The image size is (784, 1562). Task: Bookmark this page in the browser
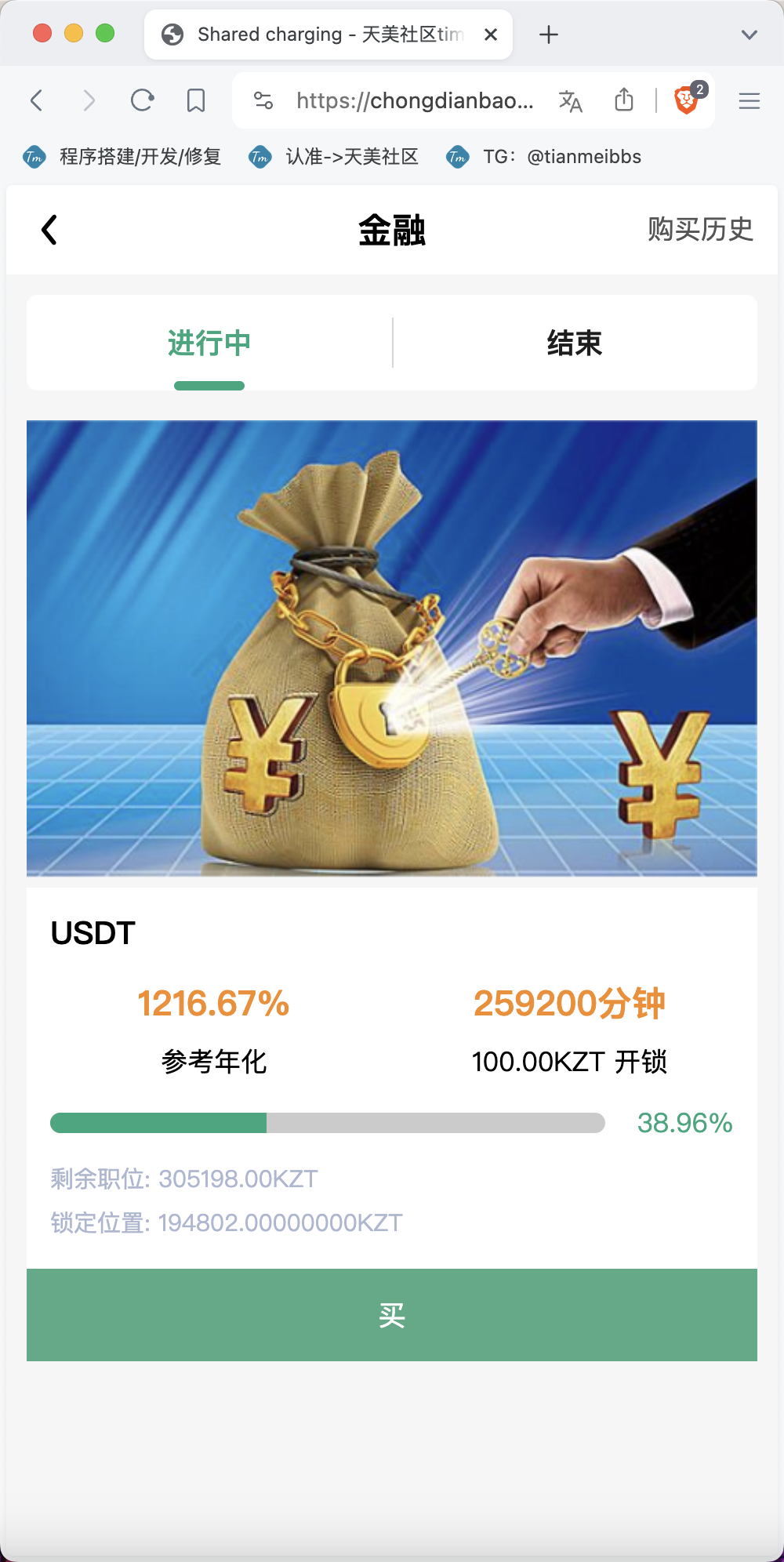[196, 100]
